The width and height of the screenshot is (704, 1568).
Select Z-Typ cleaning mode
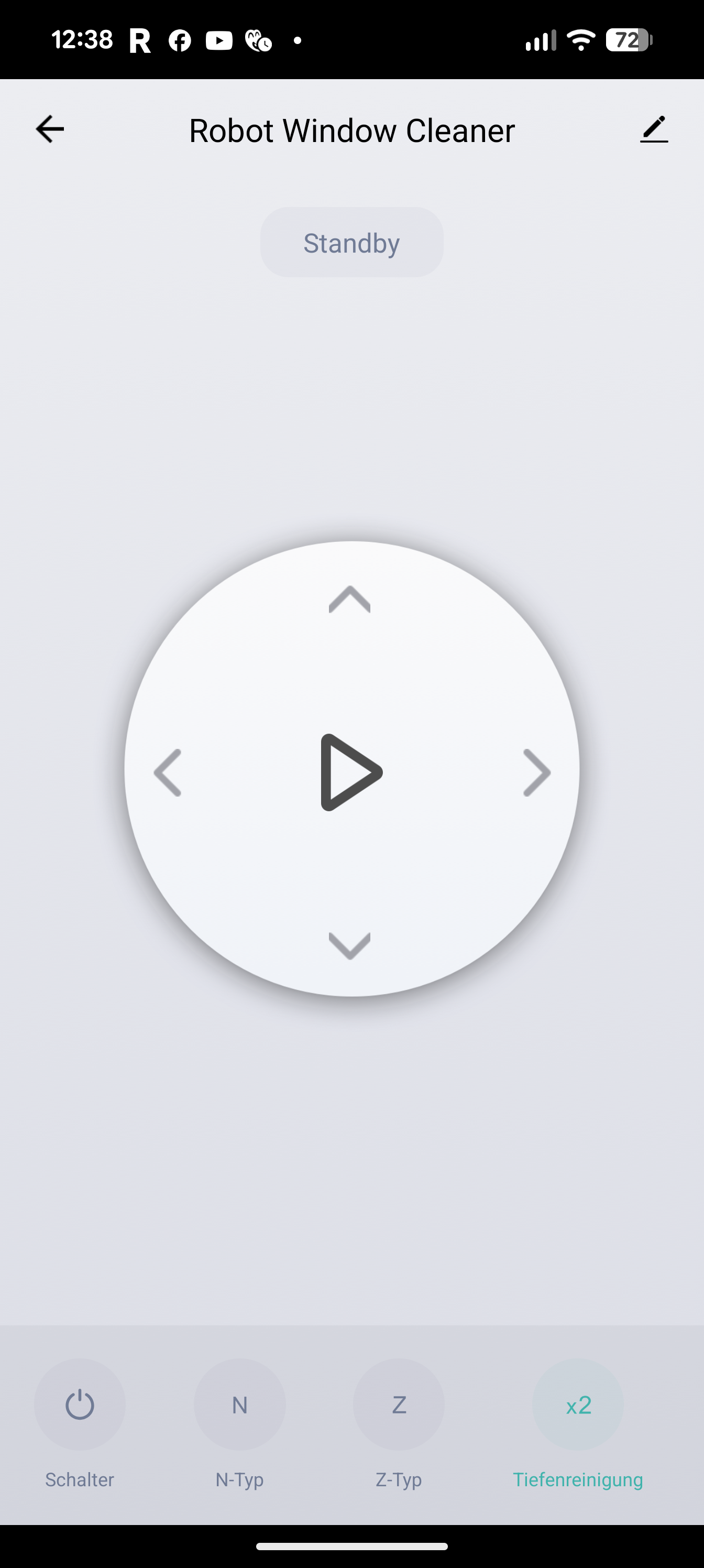[399, 1404]
